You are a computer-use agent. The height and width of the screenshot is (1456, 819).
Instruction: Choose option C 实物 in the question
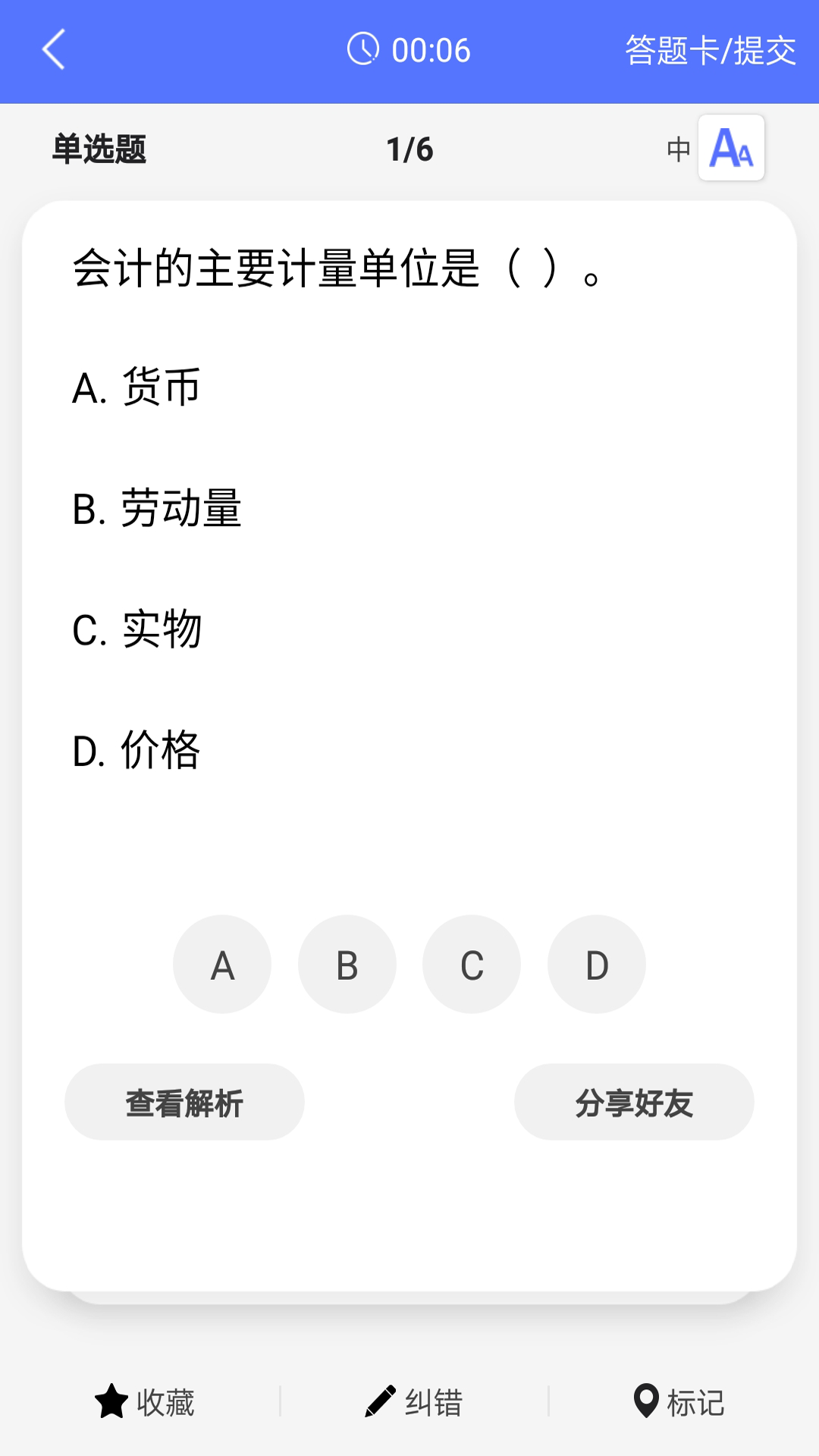pyautogui.click(x=138, y=629)
